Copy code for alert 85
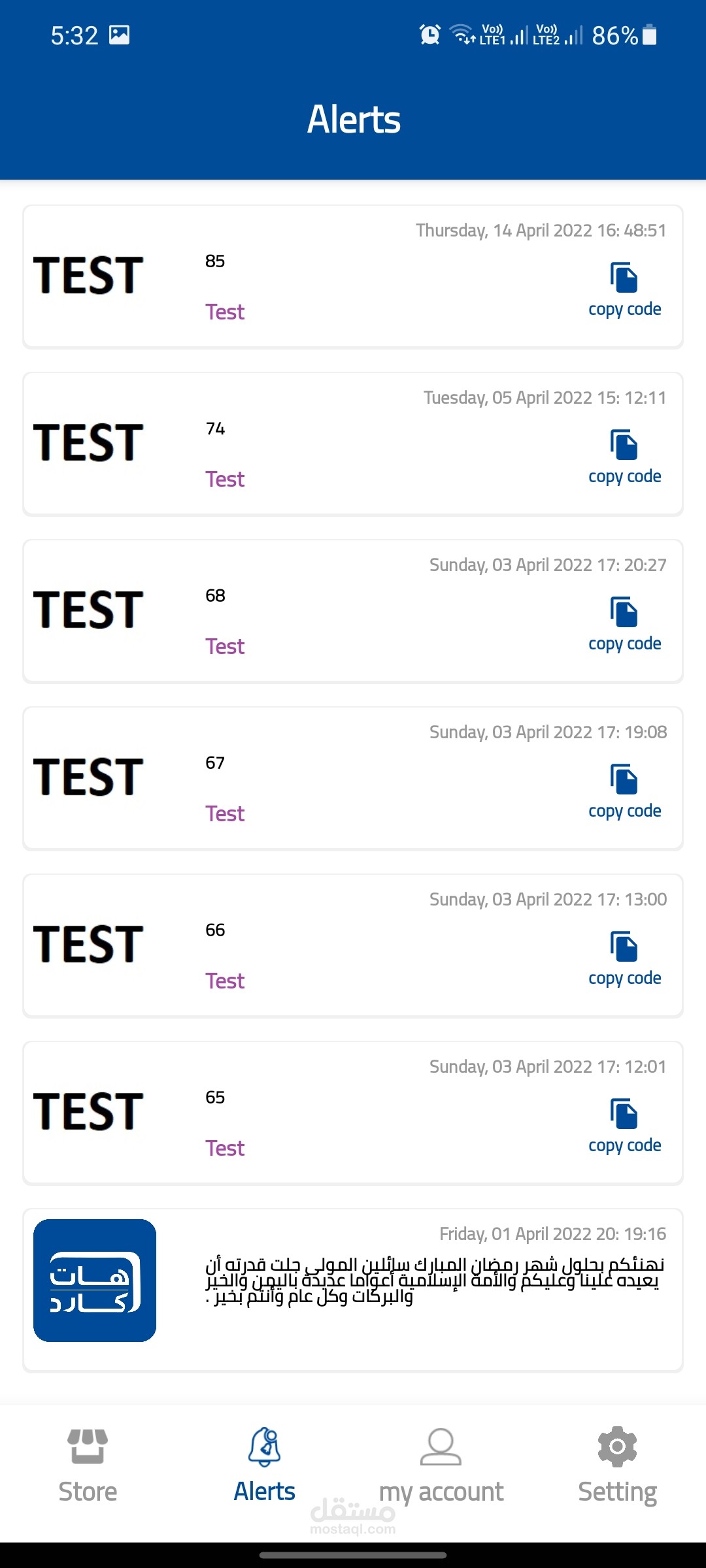Viewport: 706px width, 1568px height. tap(624, 290)
